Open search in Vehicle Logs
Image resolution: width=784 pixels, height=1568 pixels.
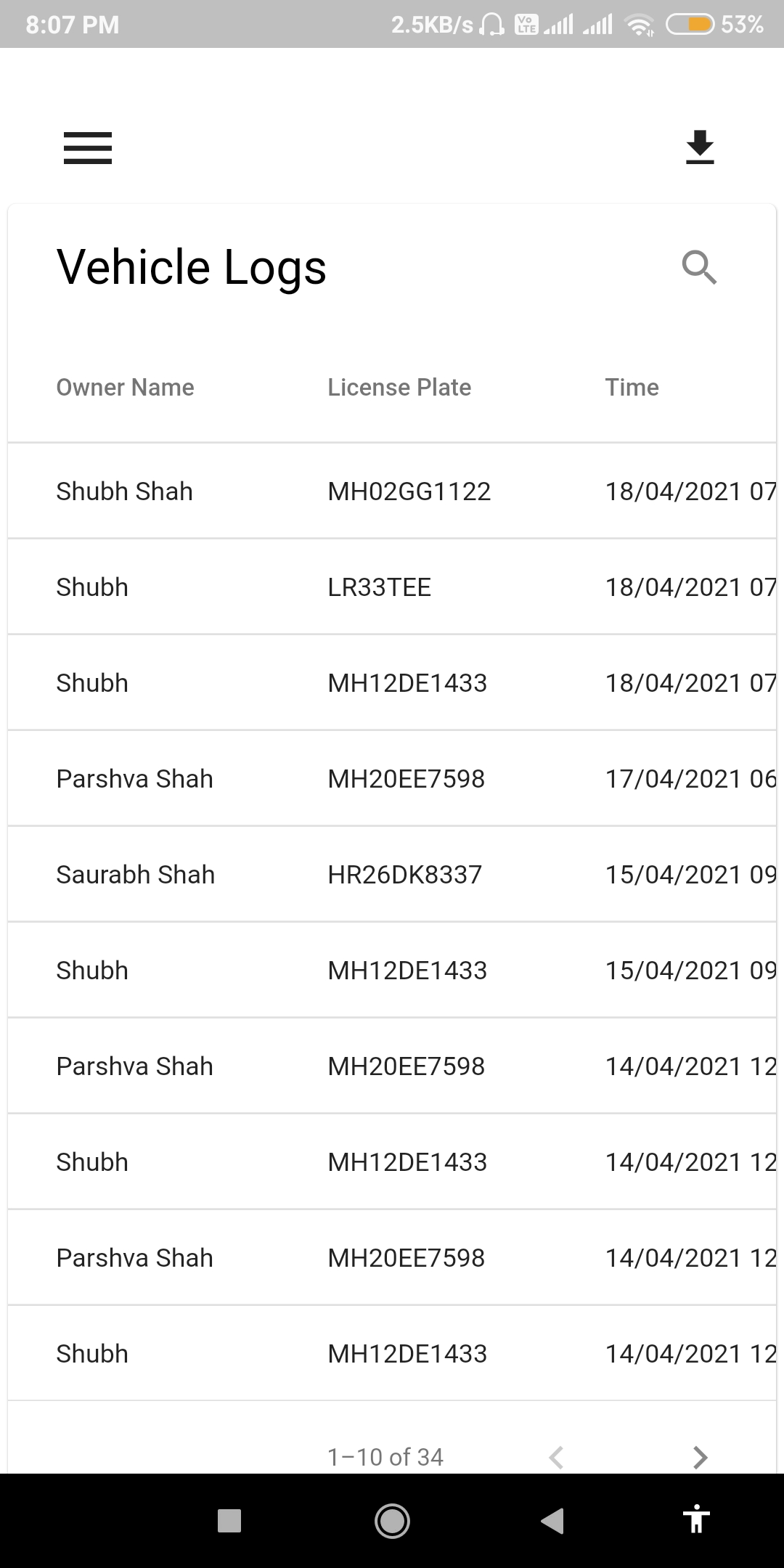(699, 267)
